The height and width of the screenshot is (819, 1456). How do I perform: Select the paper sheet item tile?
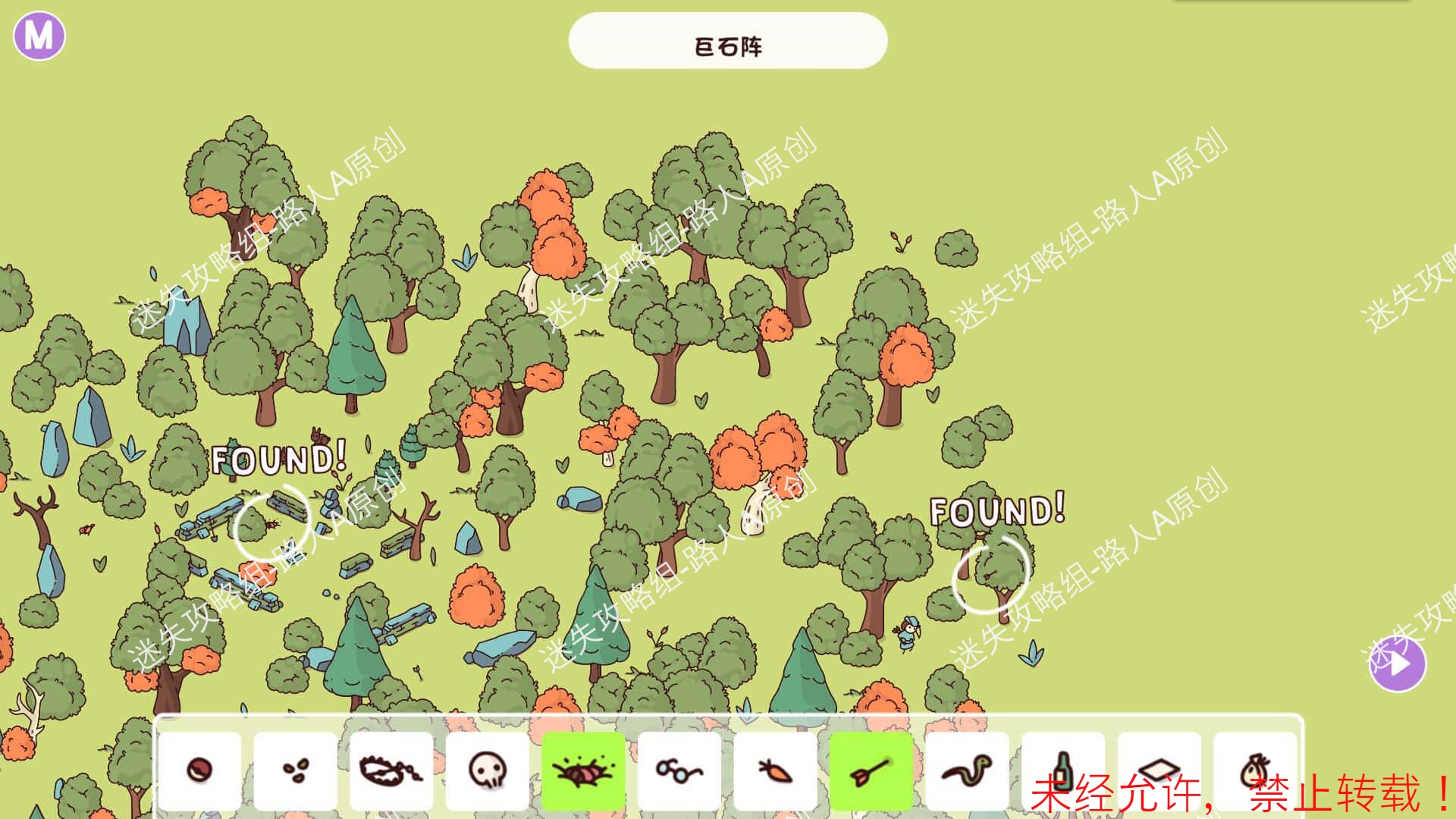(1159, 770)
